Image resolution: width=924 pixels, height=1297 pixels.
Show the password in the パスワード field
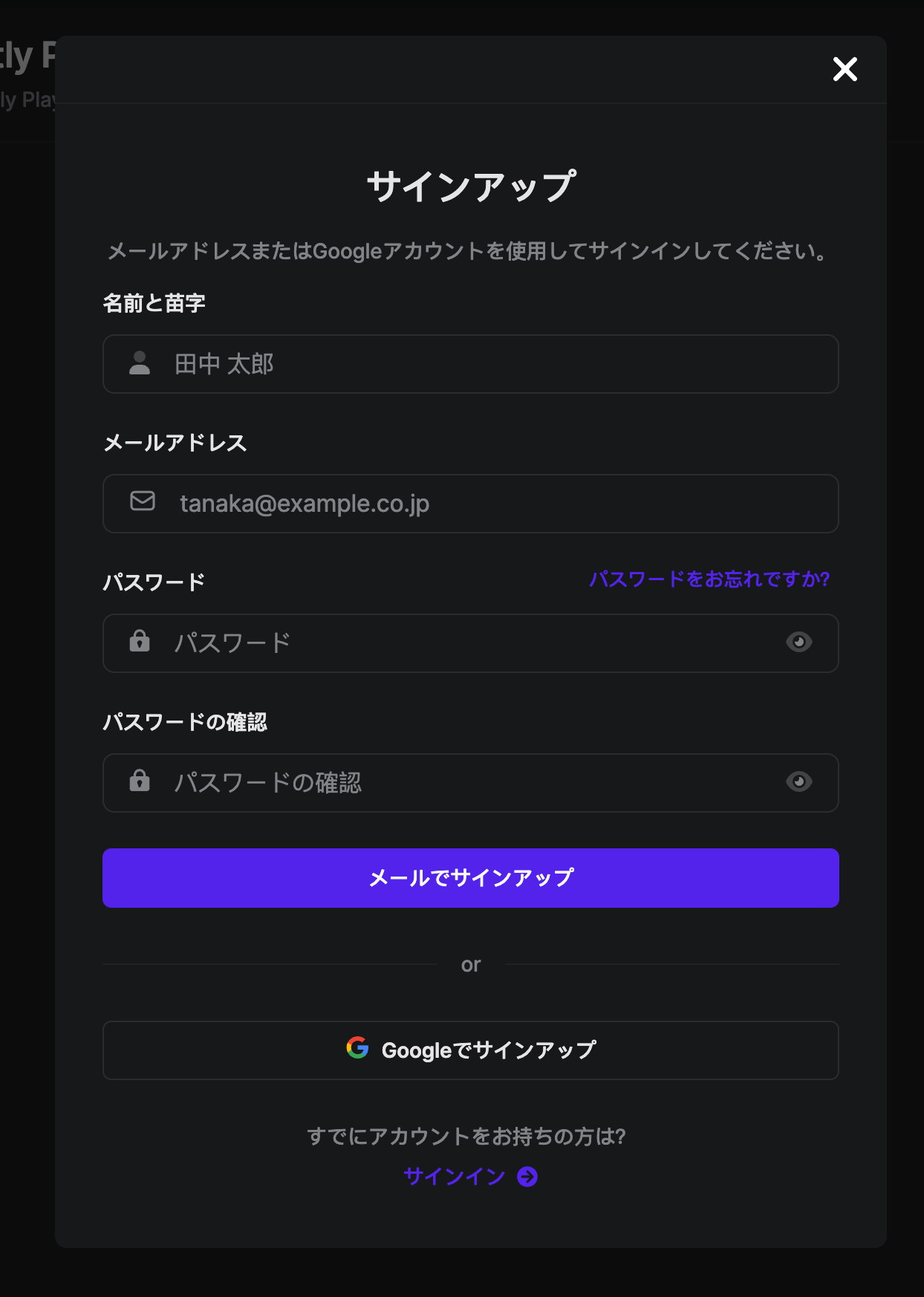799,642
